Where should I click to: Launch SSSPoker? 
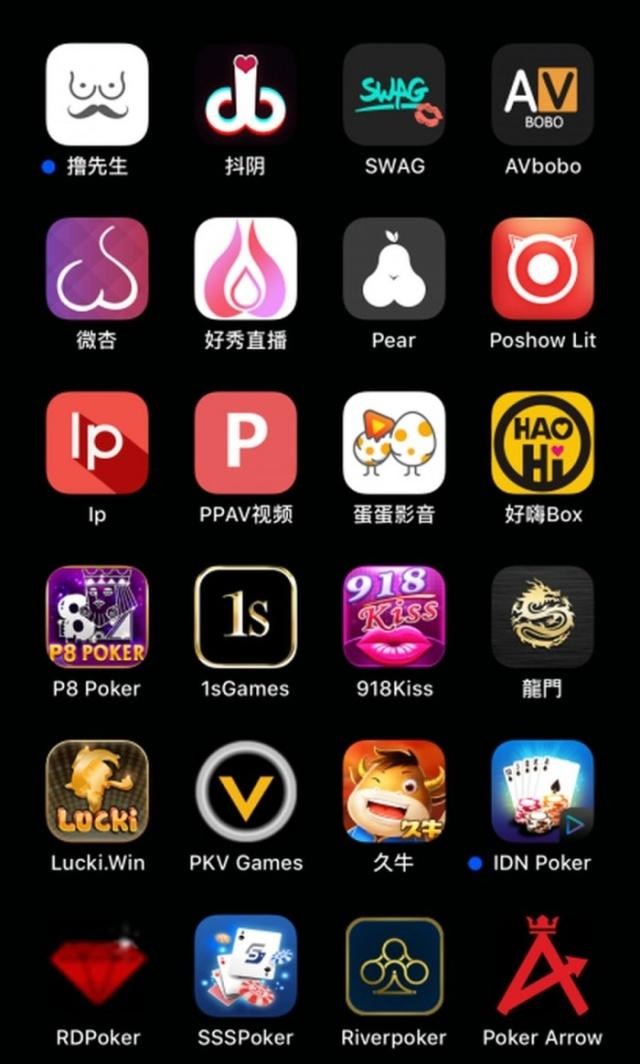(246, 966)
